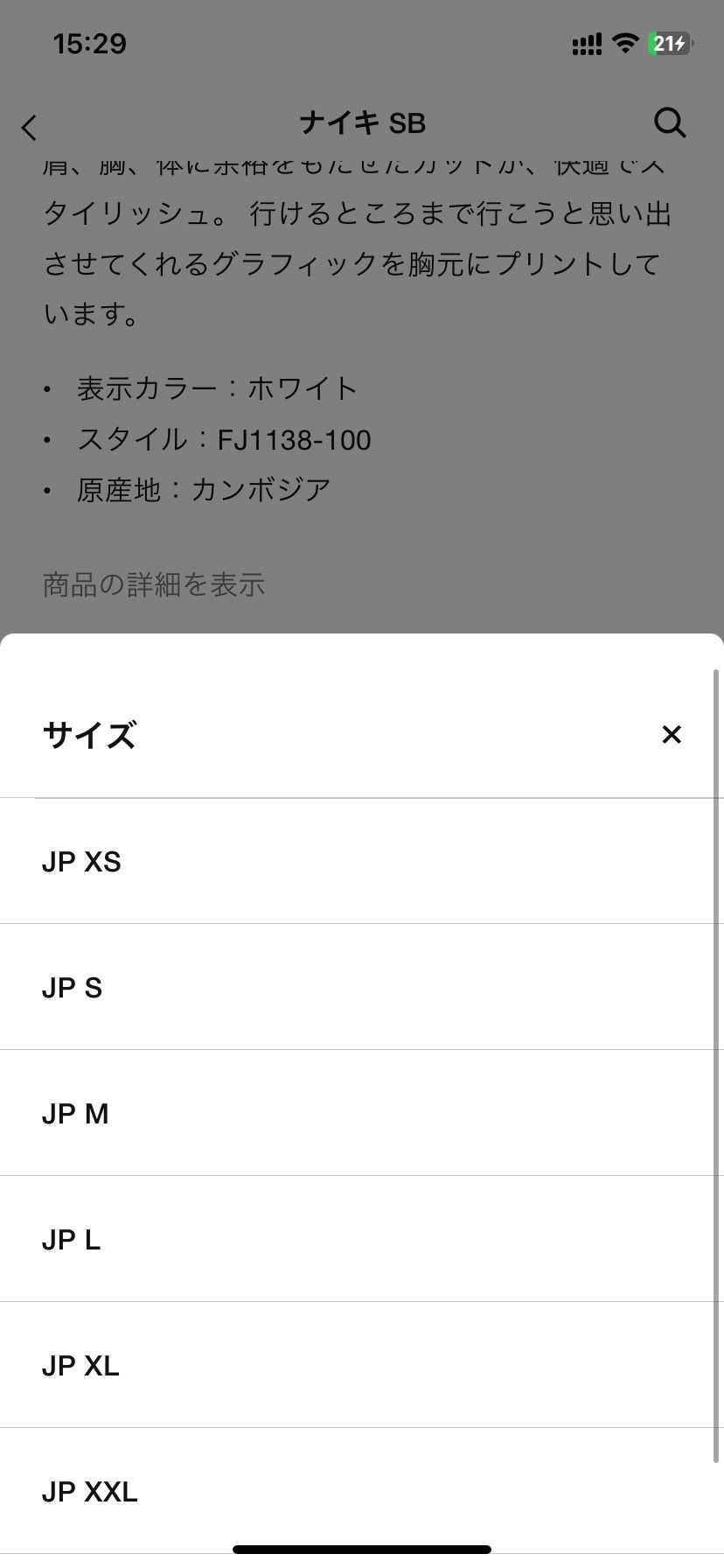Tap the magnifying glass to search Nike SB

point(670,123)
